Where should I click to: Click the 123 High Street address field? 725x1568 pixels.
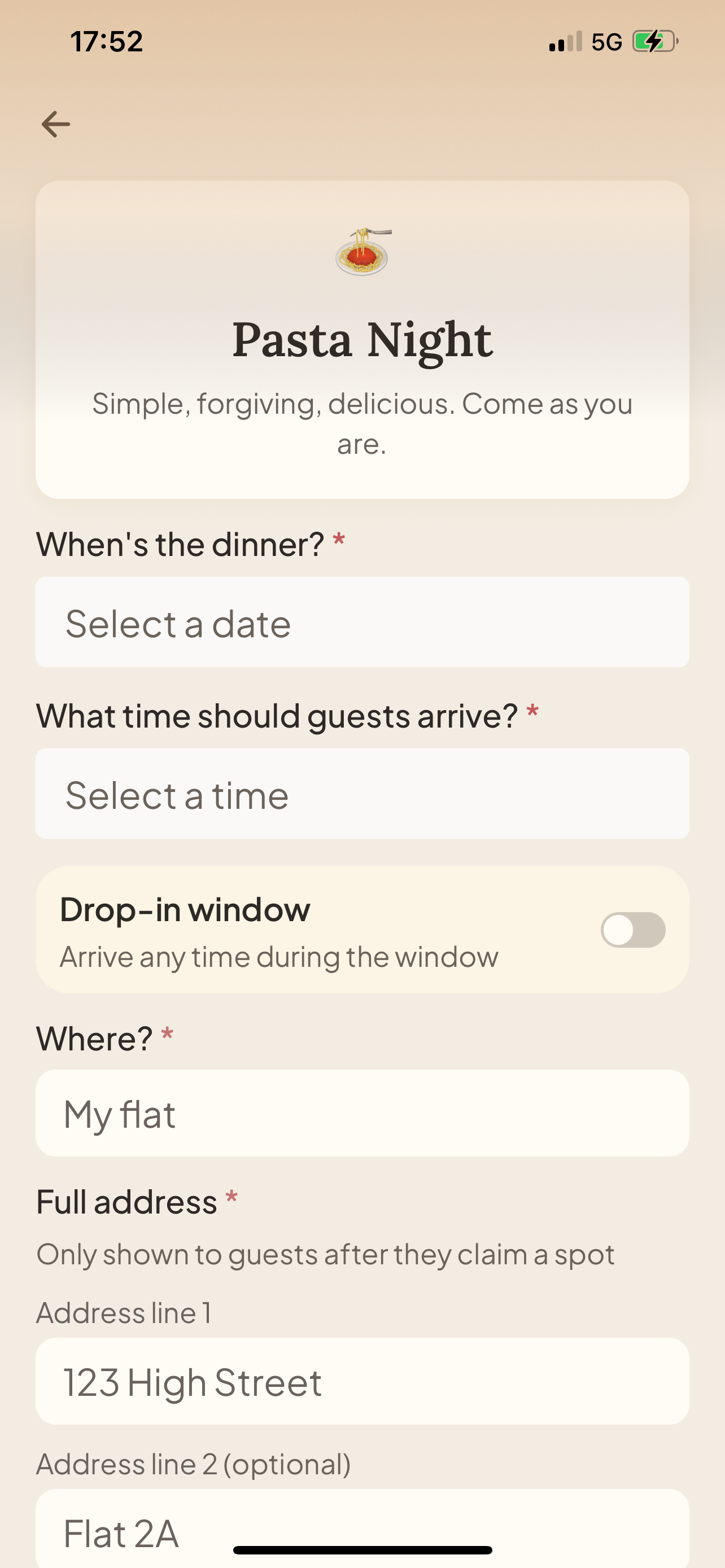362,1382
